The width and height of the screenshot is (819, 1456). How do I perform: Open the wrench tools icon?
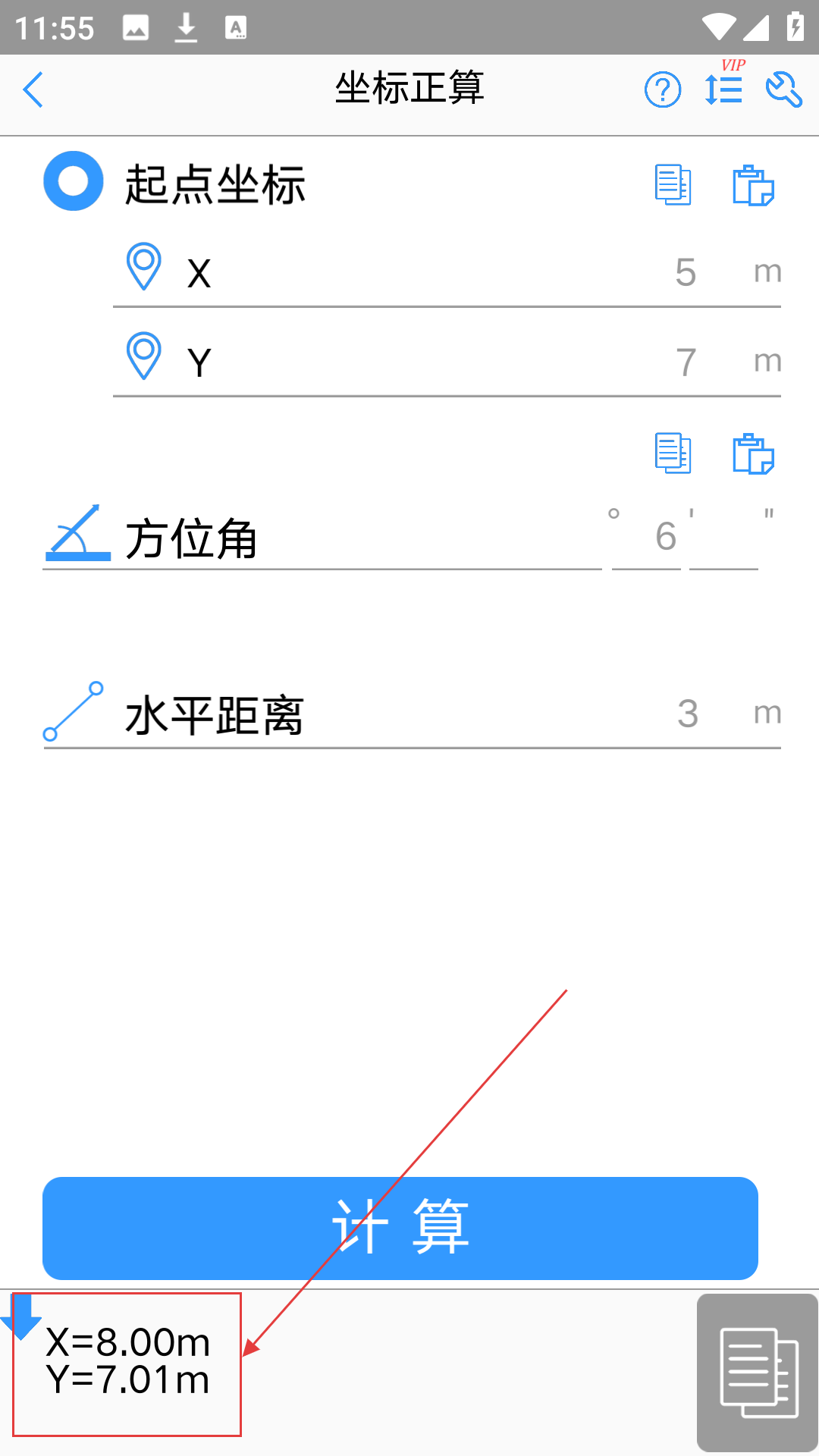pos(784,90)
